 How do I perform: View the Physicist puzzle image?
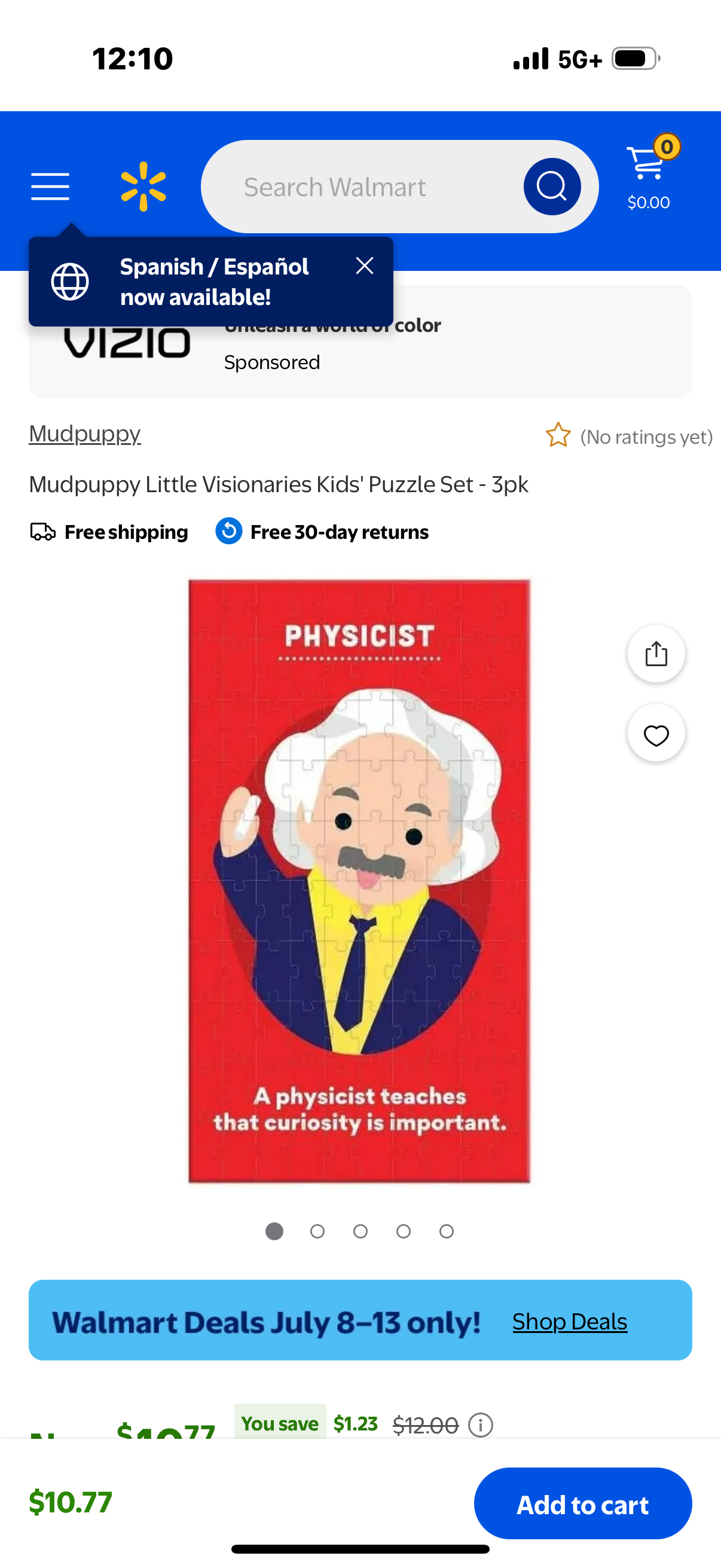(359, 880)
